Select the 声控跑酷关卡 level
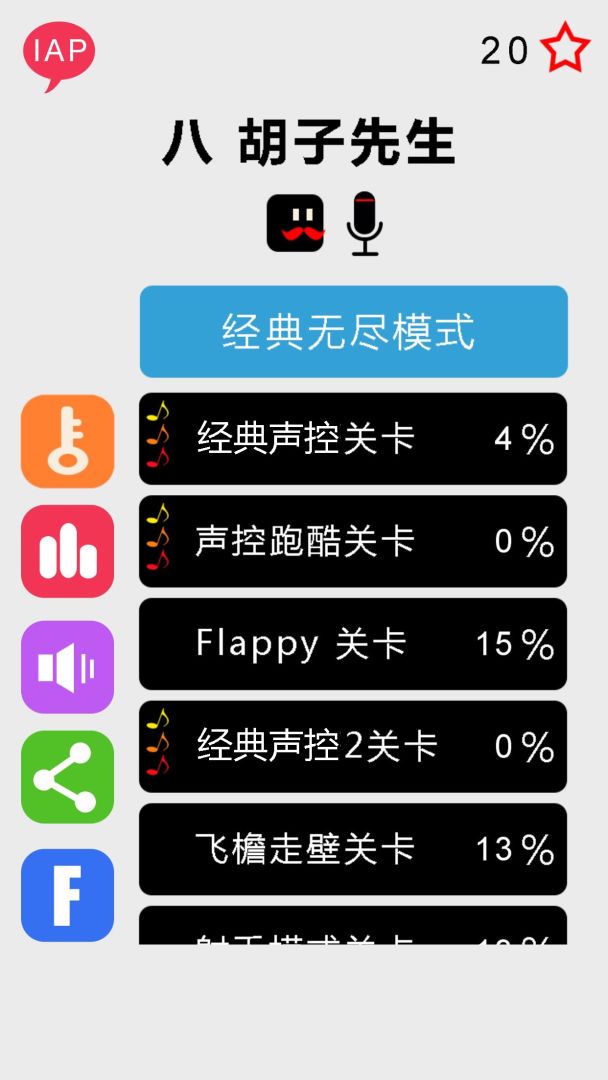This screenshot has height=1080, width=608. [353, 542]
